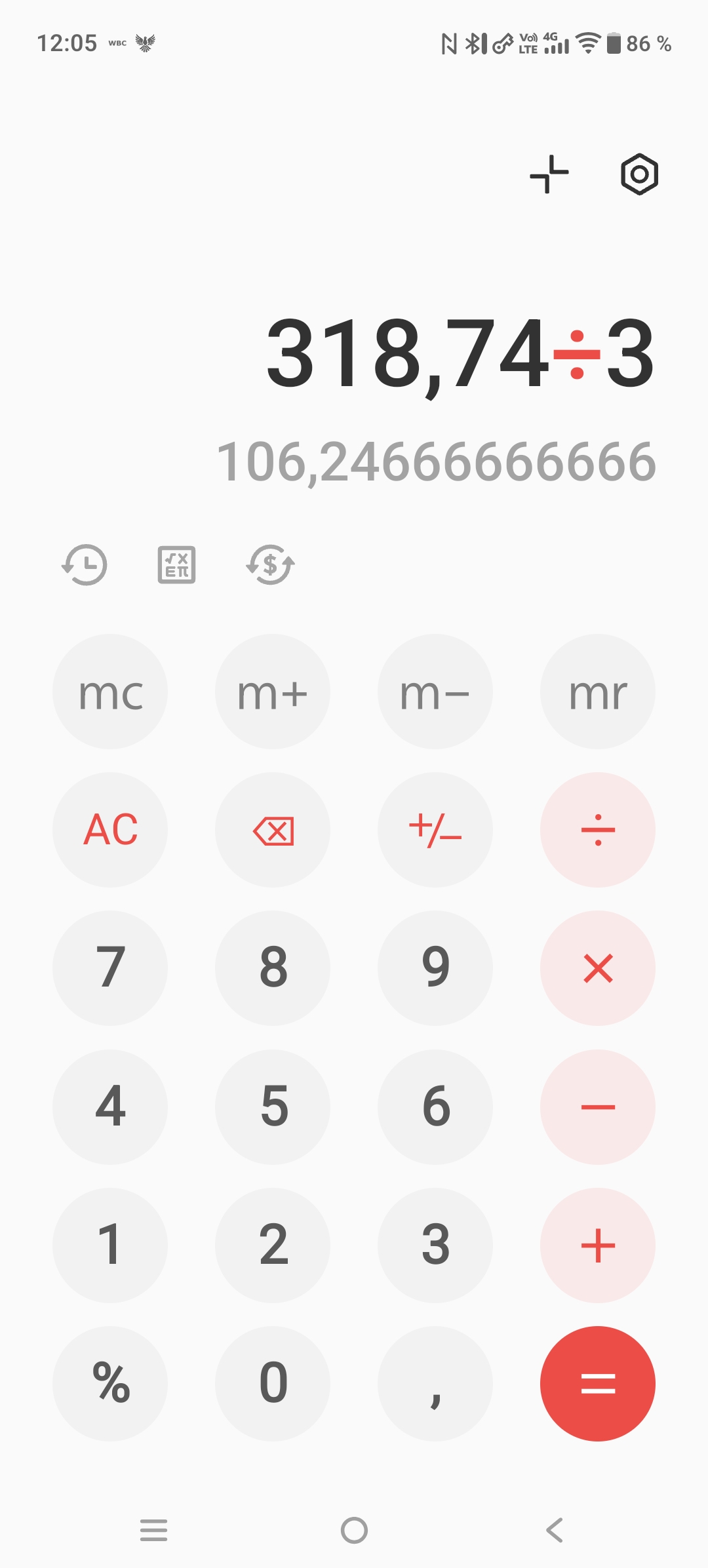Open the scientific functions panel

pos(176,564)
